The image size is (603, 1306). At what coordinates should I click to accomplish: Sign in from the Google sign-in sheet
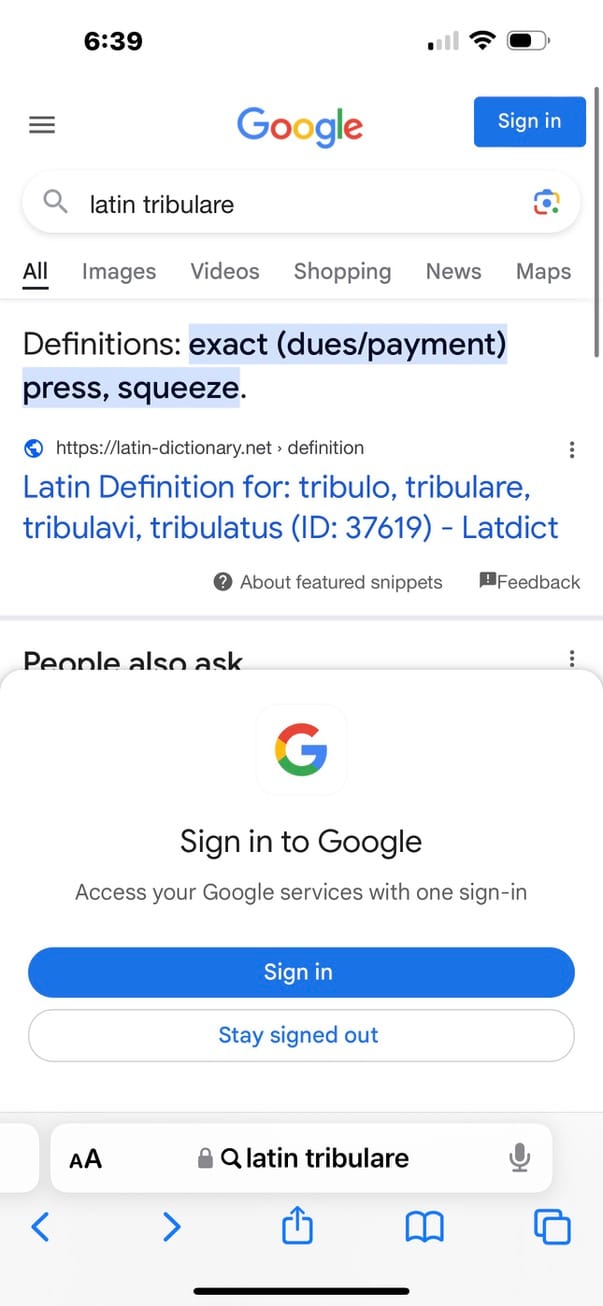click(x=301, y=972)
